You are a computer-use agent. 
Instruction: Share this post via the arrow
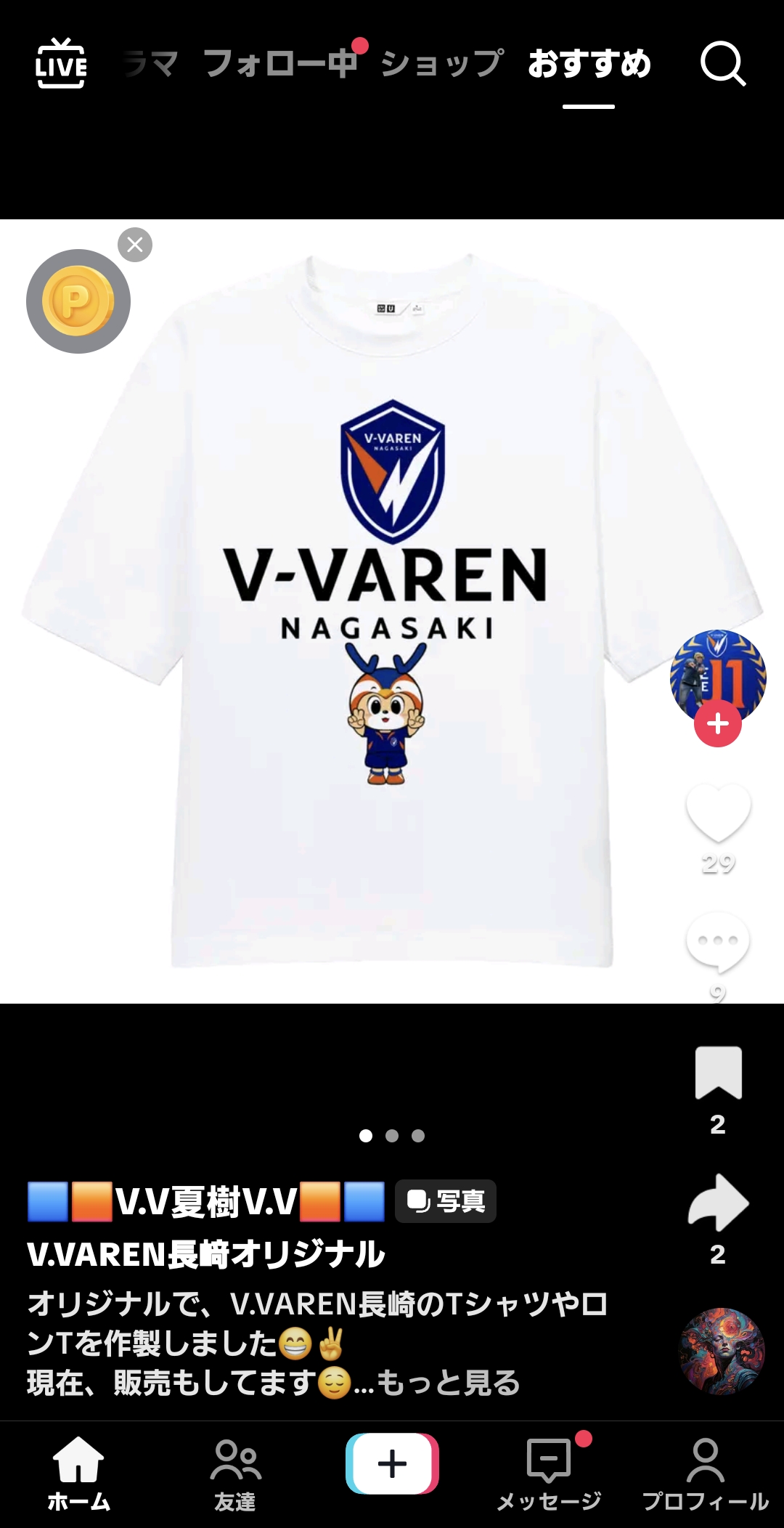718,1203
